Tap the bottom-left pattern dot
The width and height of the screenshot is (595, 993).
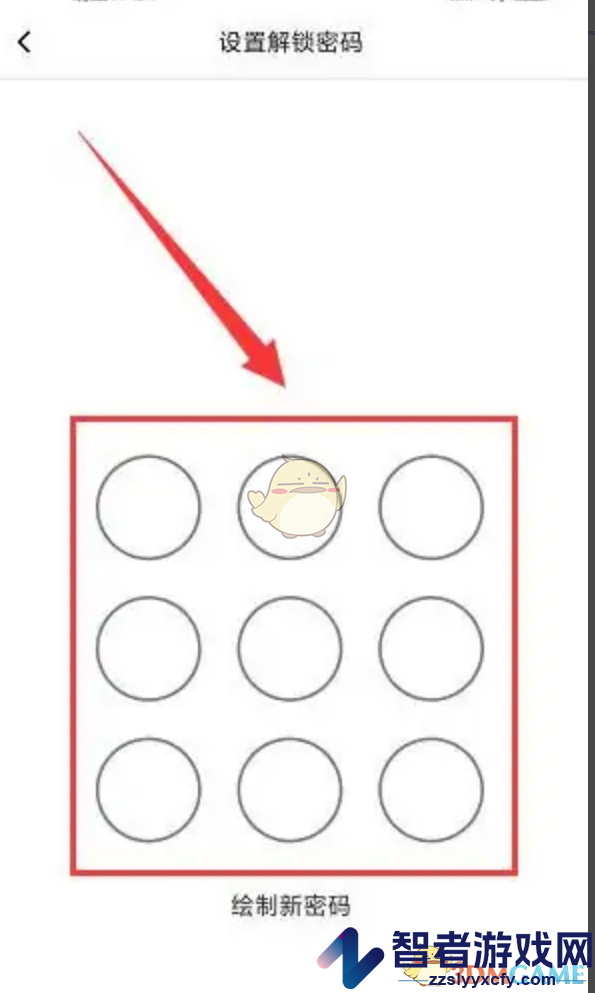(x=148, y=790)
